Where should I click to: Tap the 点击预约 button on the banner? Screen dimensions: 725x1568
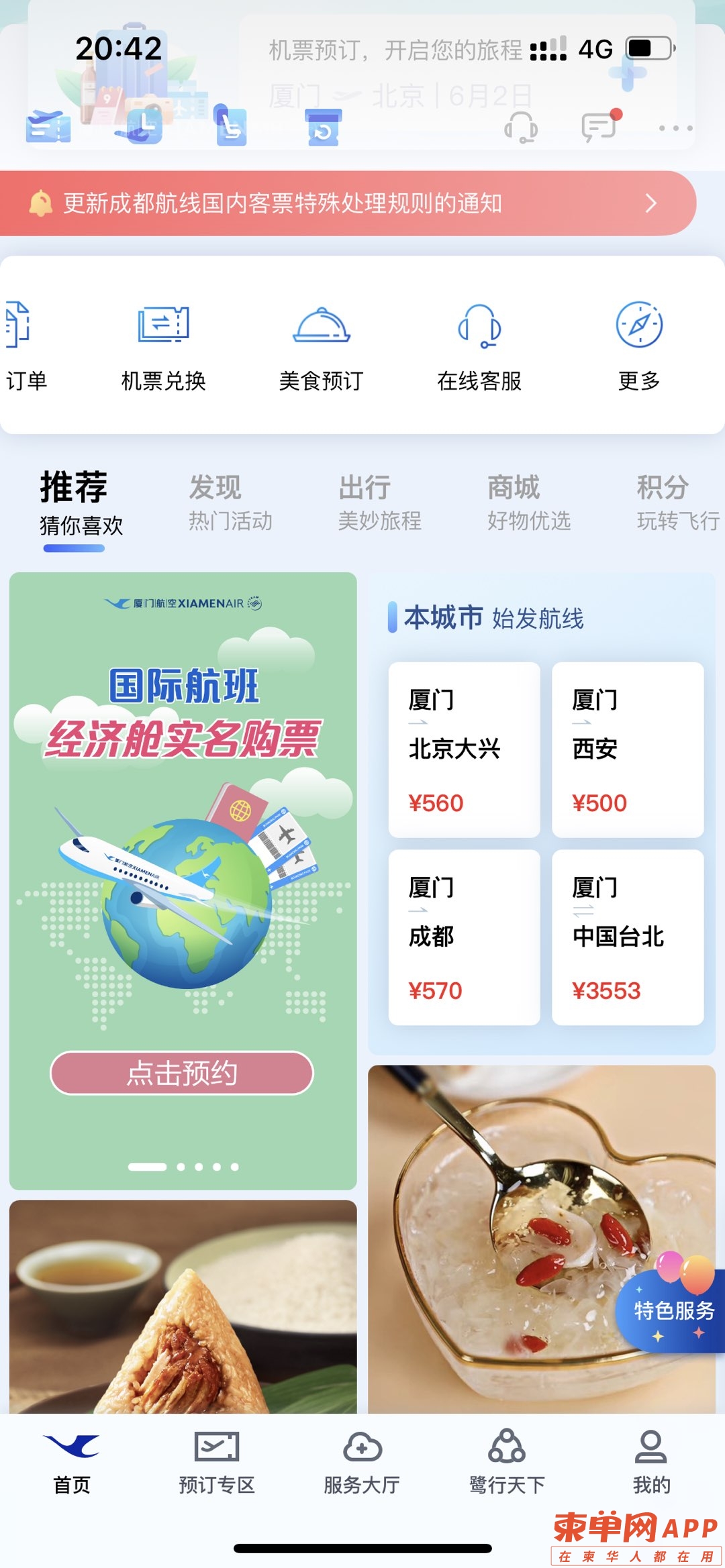(182, 1073)
